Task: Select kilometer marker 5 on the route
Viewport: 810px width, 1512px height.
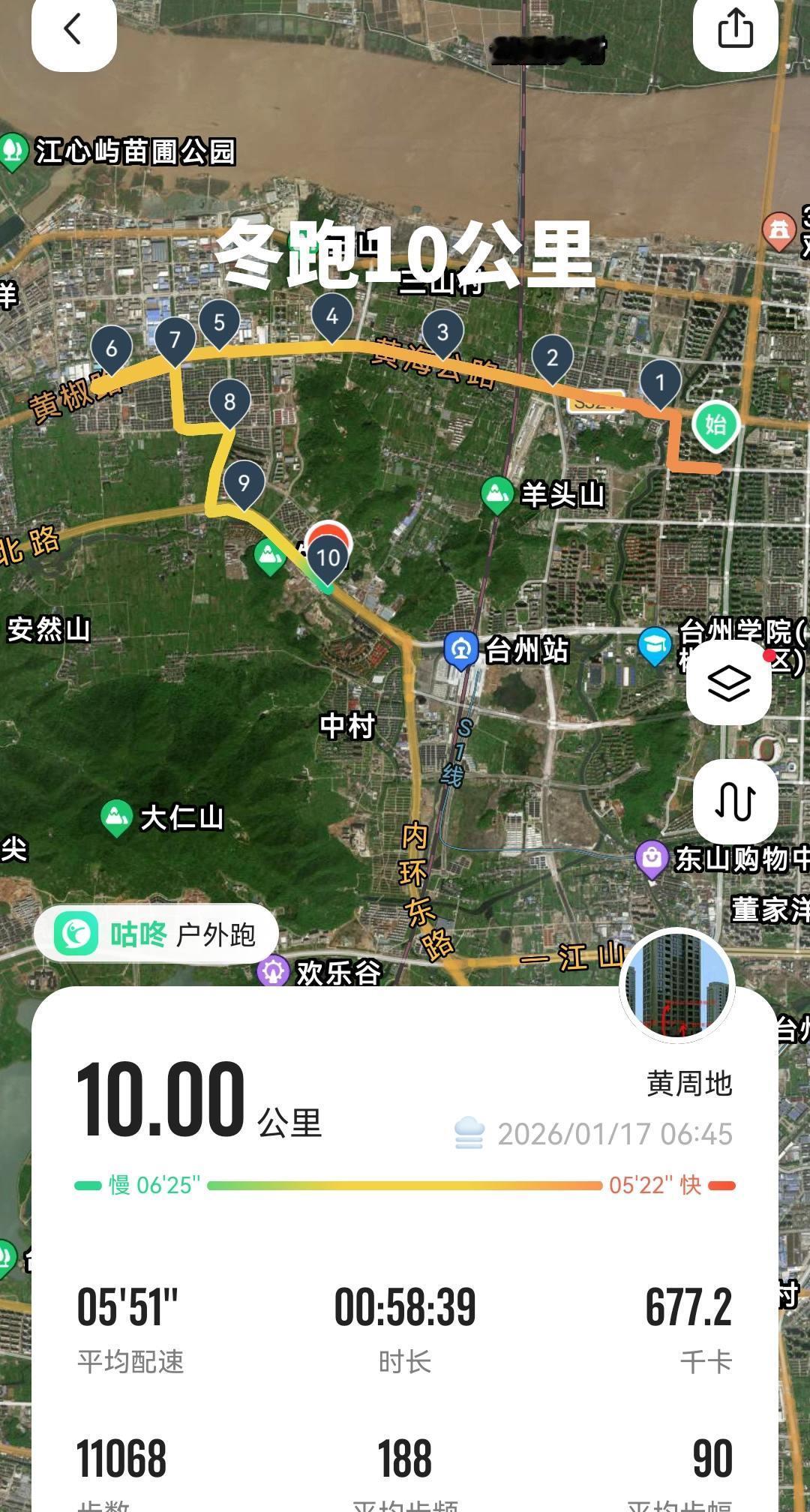Action: pos(219,322)
